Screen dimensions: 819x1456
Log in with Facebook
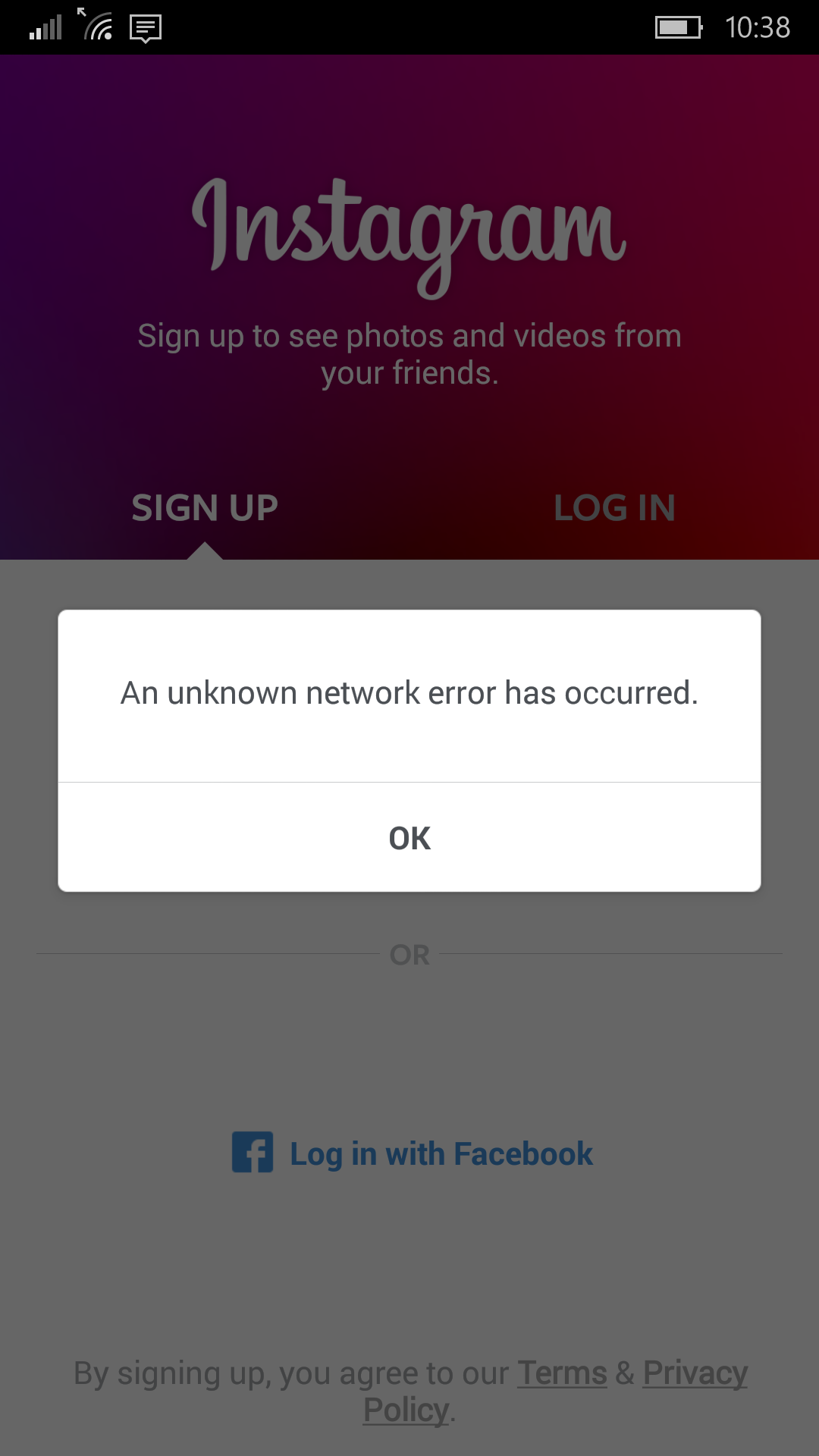[413, 1153]
